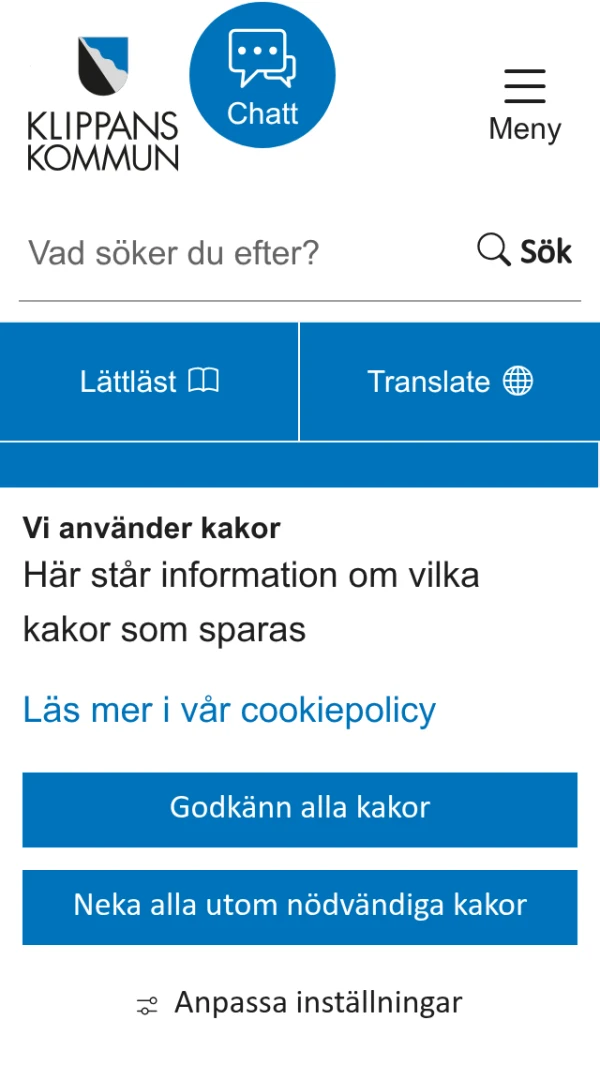
Task: Accept cookies with 'Godkänn alla kakor'
Action: tap(300, 808)
